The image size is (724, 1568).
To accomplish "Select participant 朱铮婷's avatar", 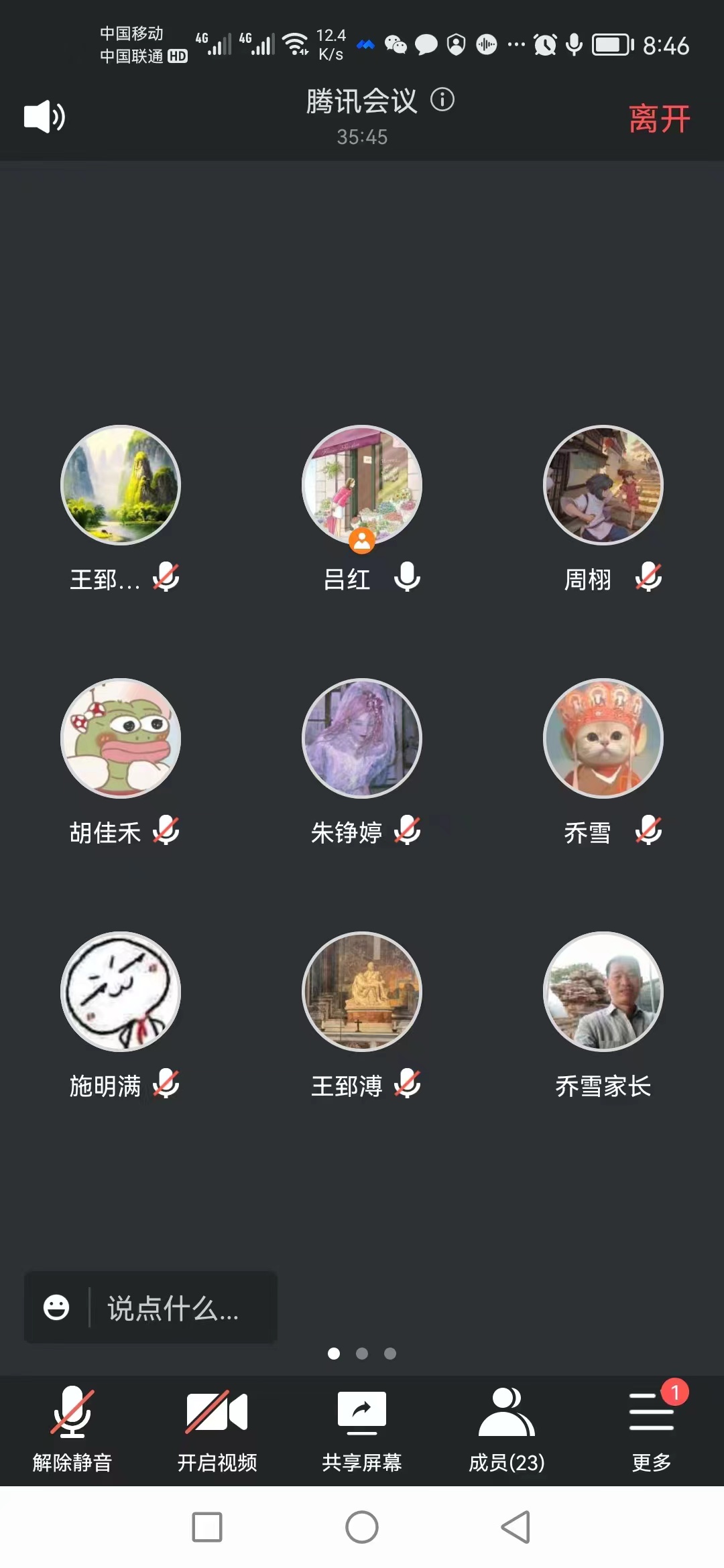I will tap(362, 738).
